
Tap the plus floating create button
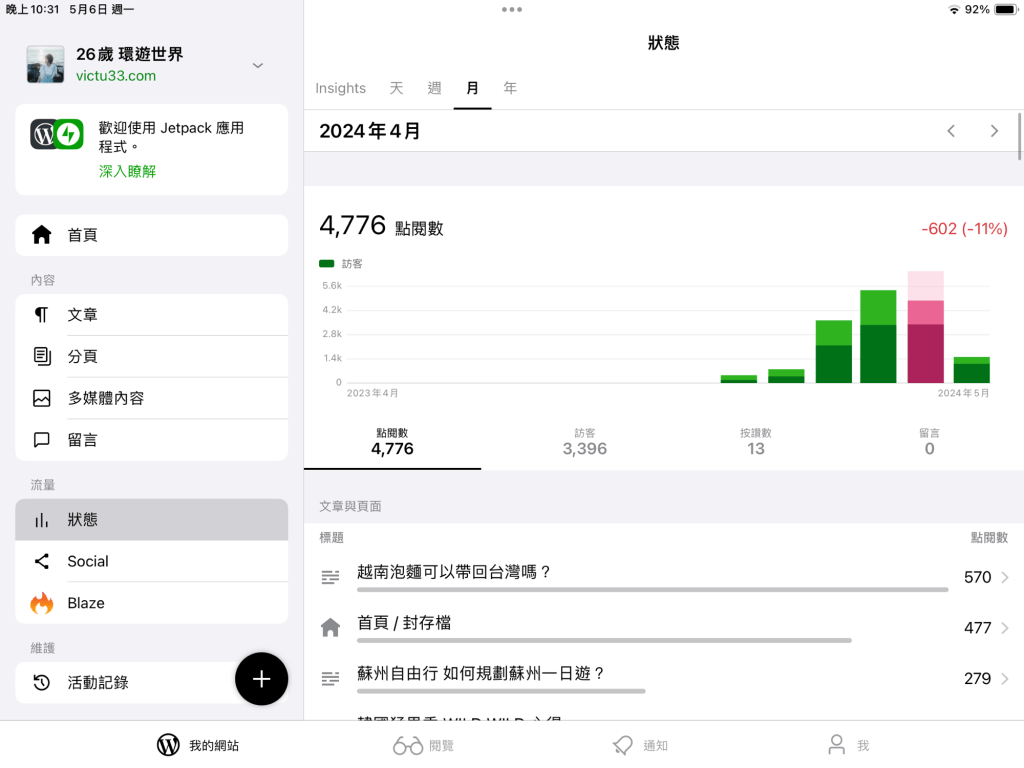click(261, 679)
